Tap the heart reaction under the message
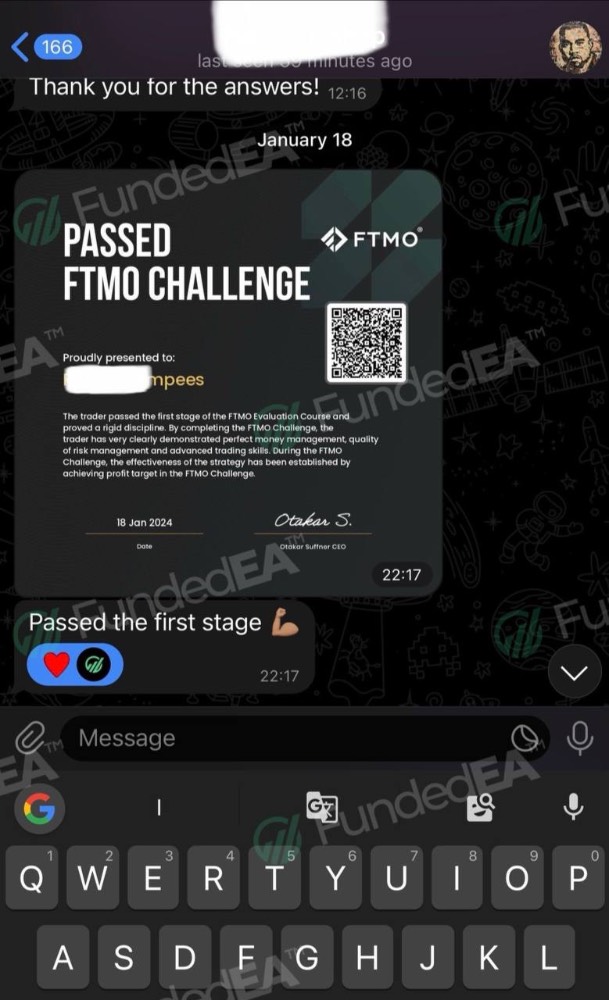Image resolution: width=609 pixels, height=1000 pixels. 56,664
